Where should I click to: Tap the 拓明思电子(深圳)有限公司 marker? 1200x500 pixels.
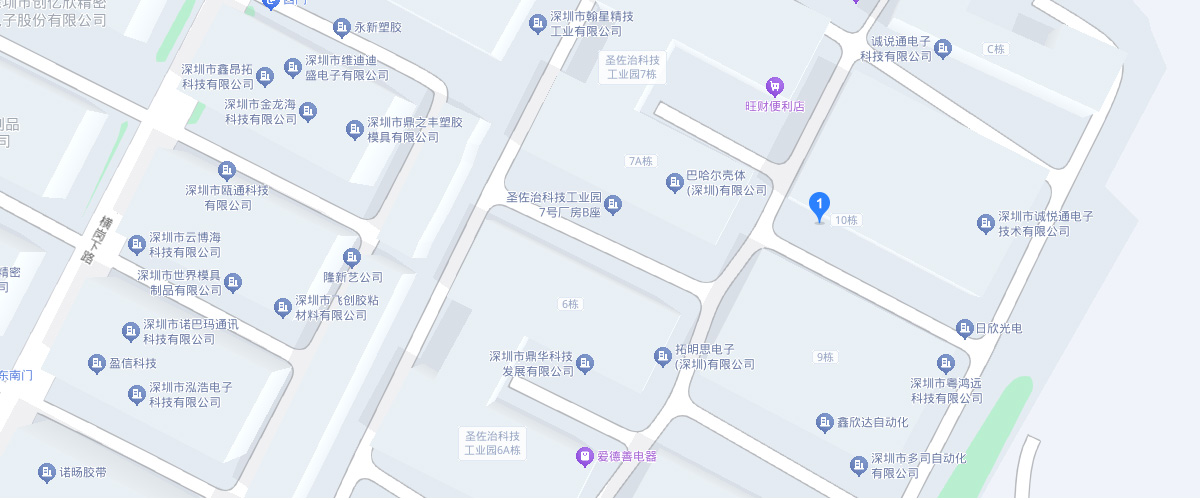point(663,356)
